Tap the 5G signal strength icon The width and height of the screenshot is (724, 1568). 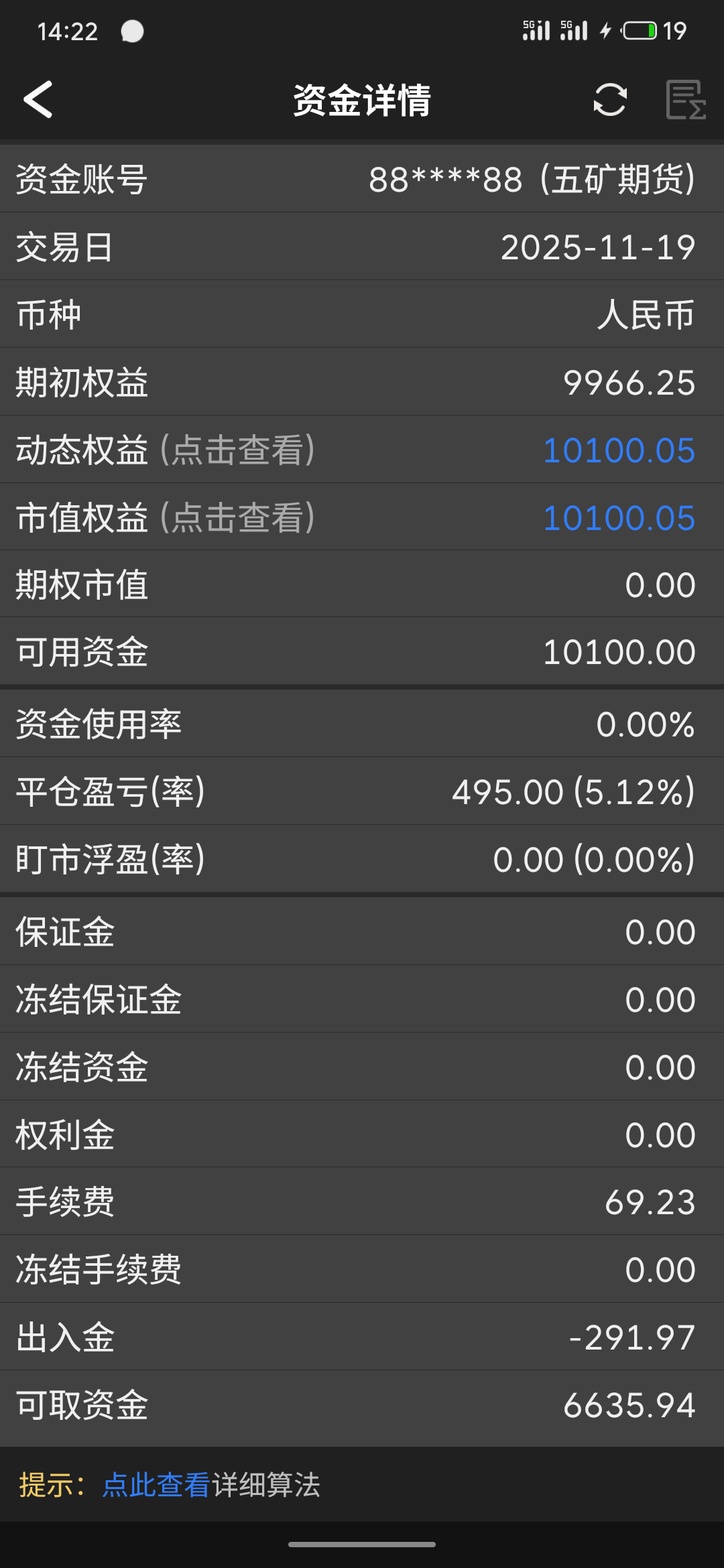[x=536, y=29]
